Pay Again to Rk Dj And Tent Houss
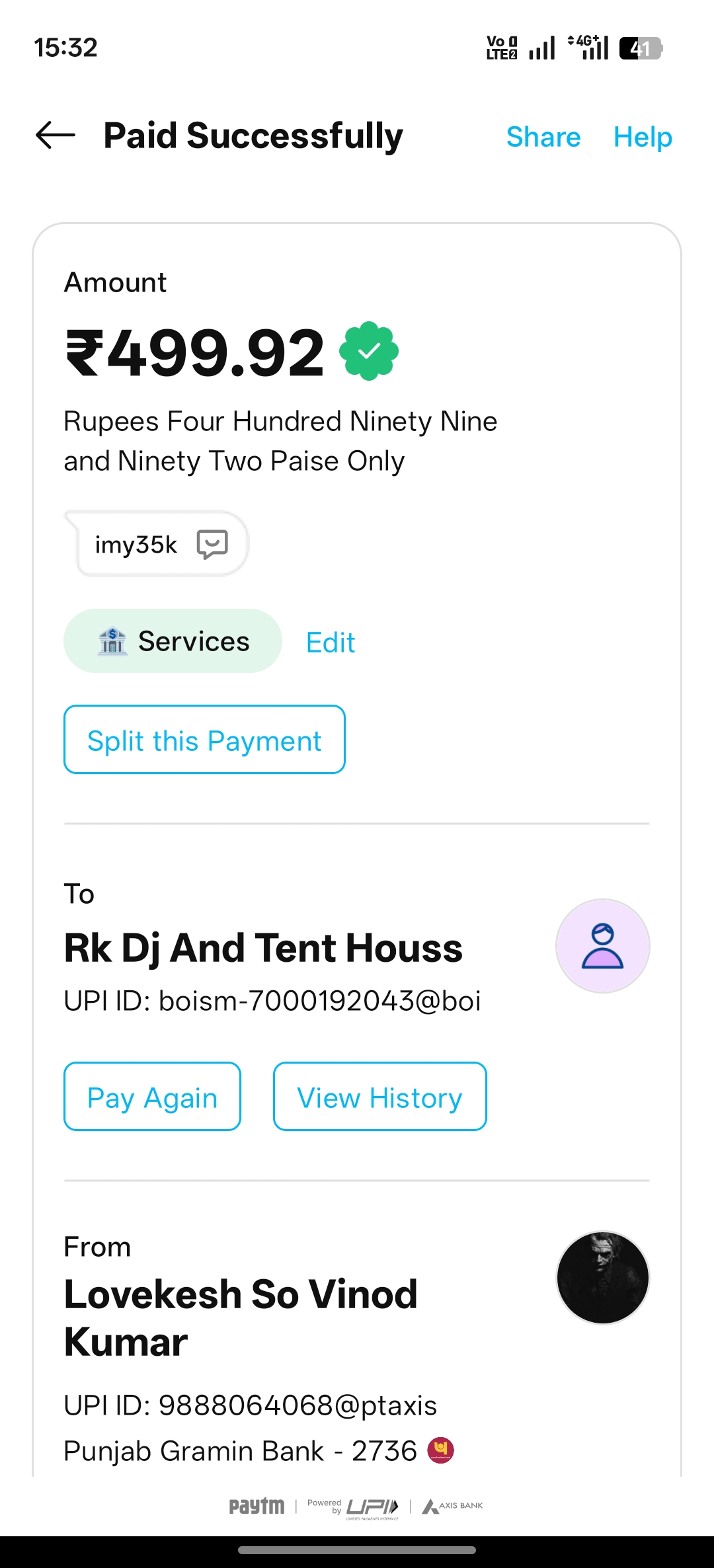 point(152,1097)
